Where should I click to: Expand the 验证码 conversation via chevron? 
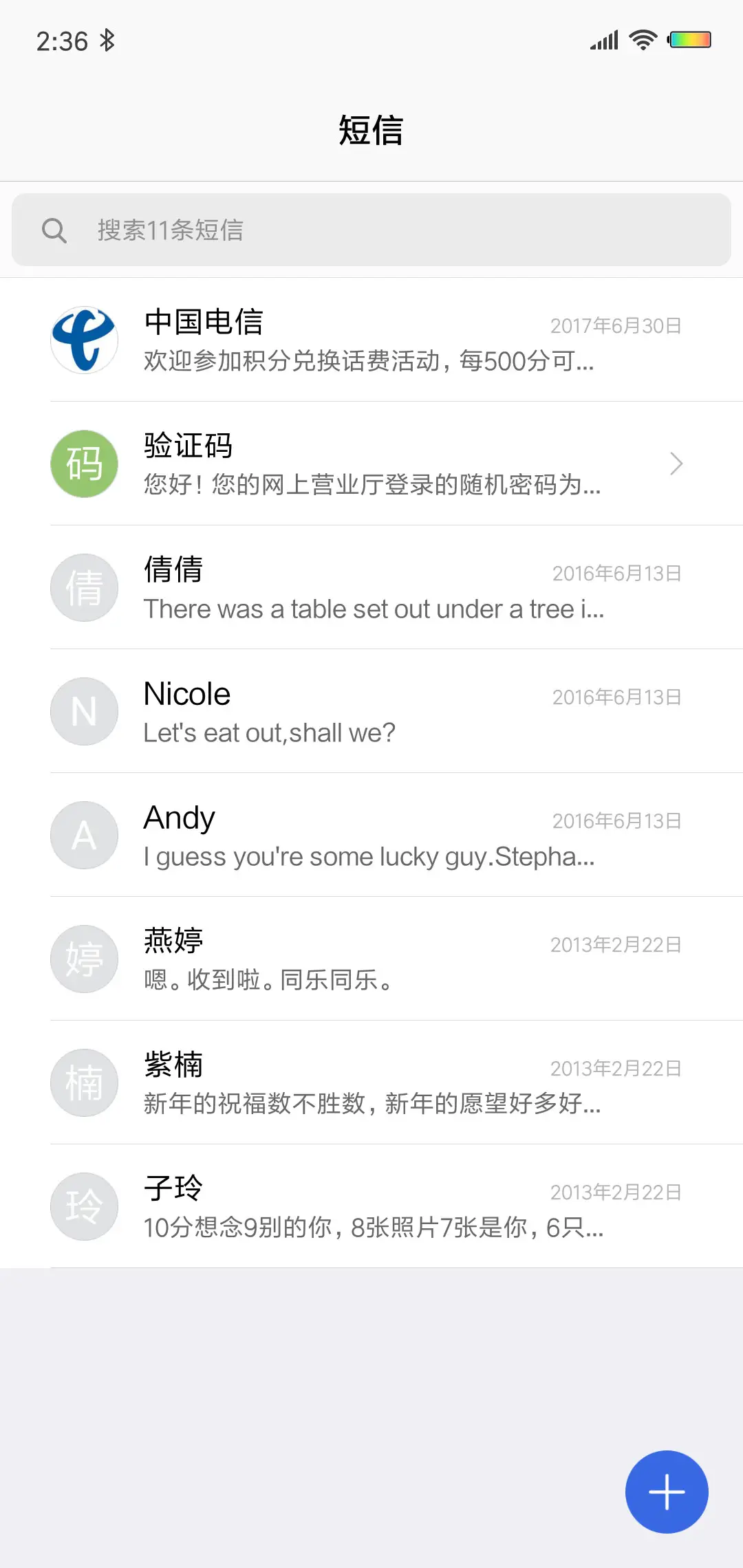click(x=676, y=464)
